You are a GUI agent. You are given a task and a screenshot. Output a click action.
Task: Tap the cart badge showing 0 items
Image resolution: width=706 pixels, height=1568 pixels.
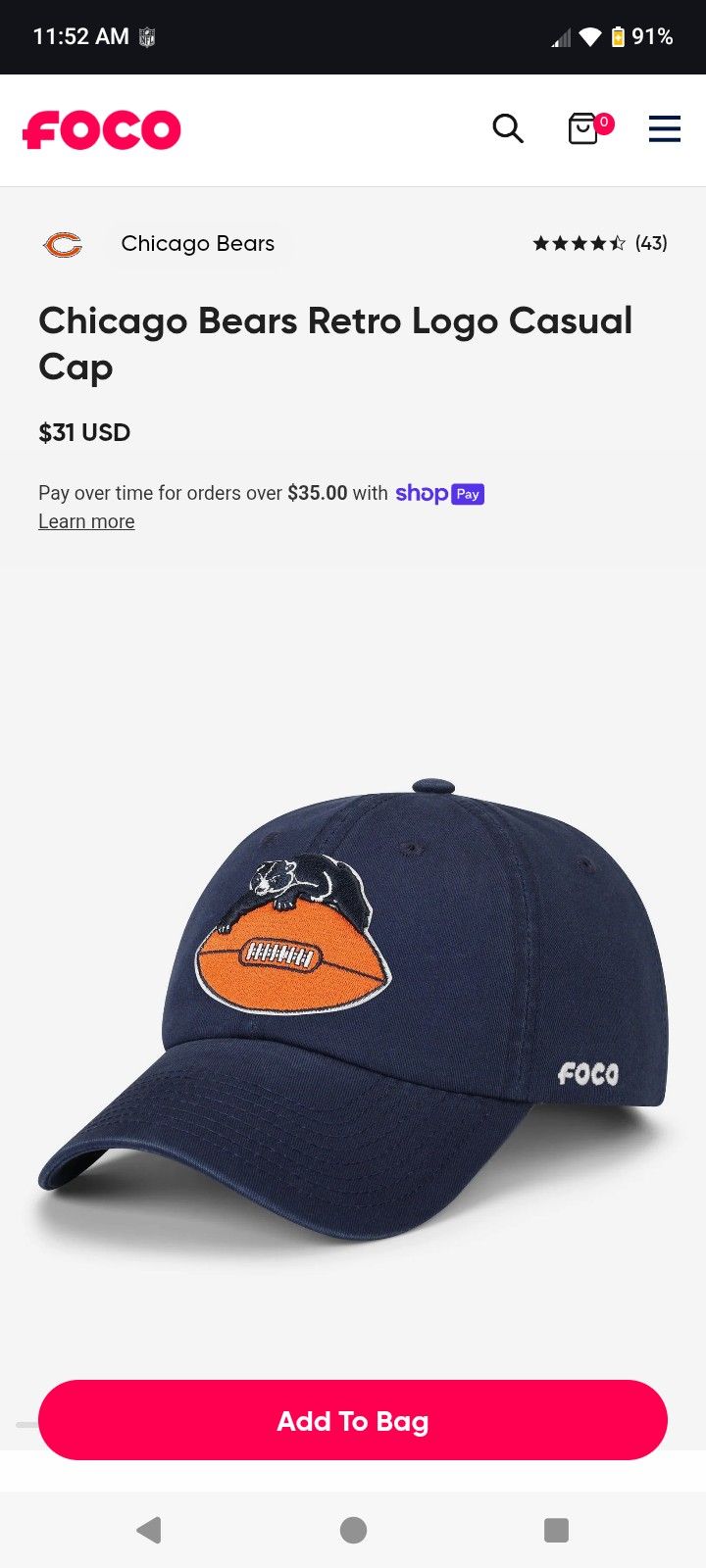pyautogui.click(x=604, y=122)
